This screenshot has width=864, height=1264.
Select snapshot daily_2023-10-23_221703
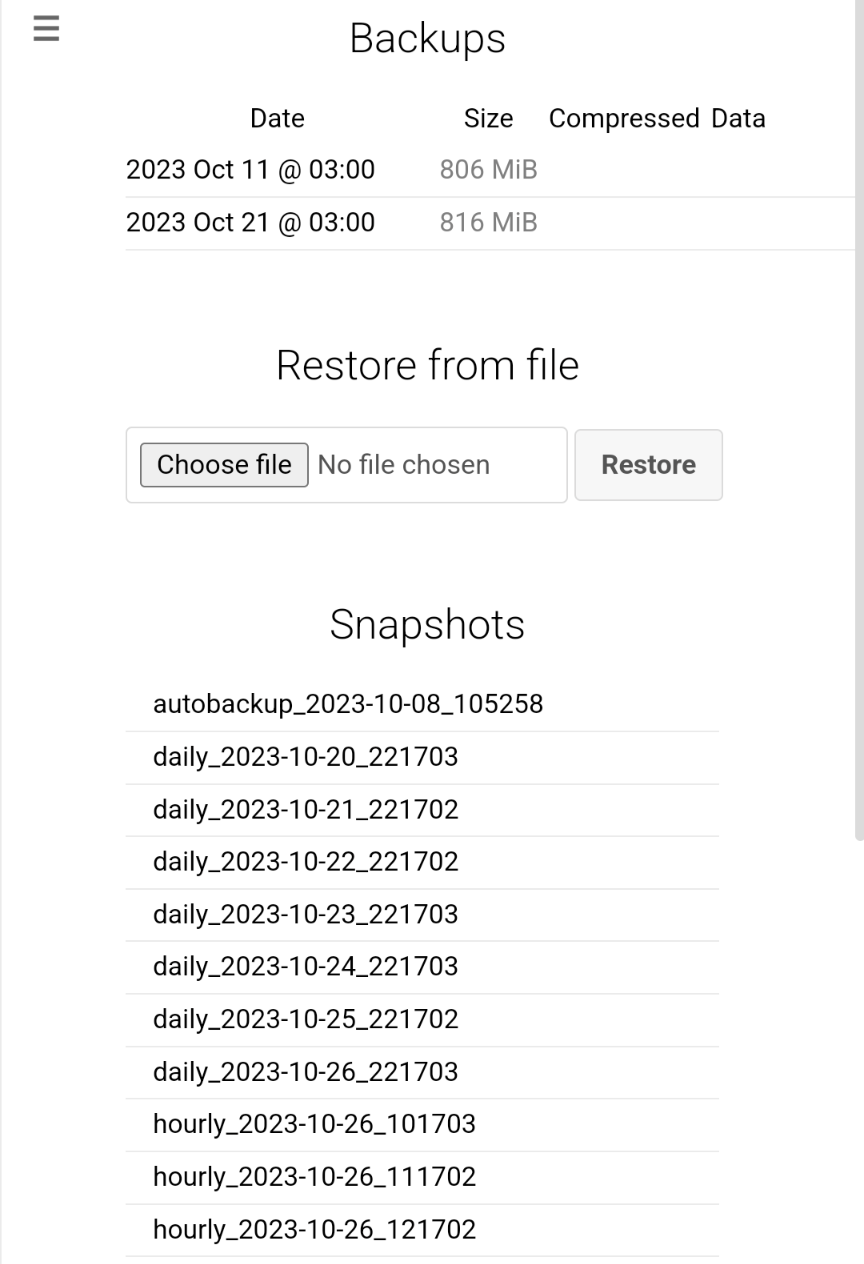(305, 914)
